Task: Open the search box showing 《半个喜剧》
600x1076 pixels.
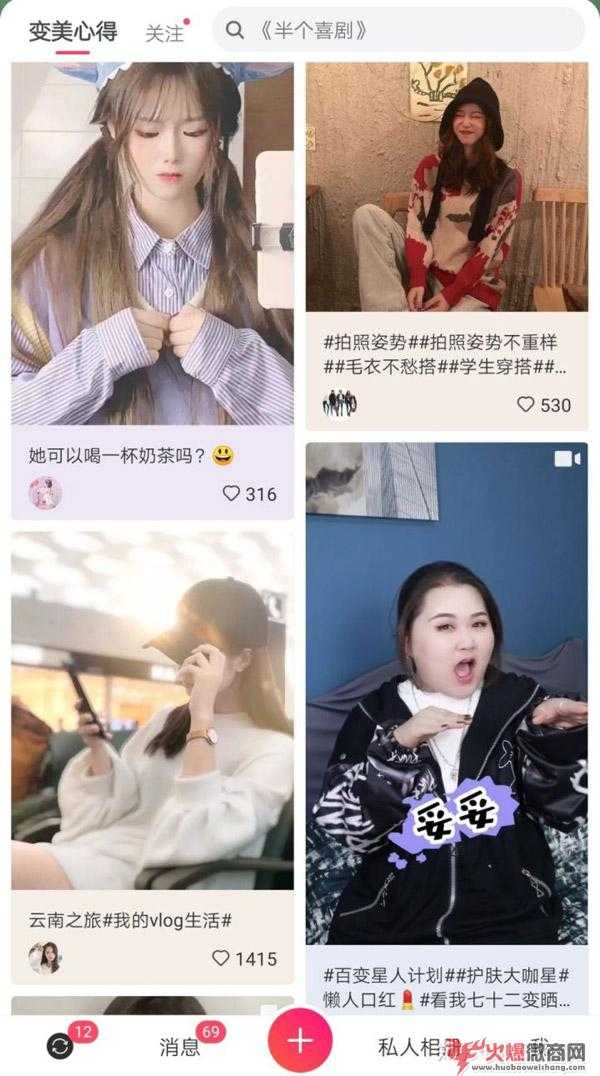Action: [398, 31]
